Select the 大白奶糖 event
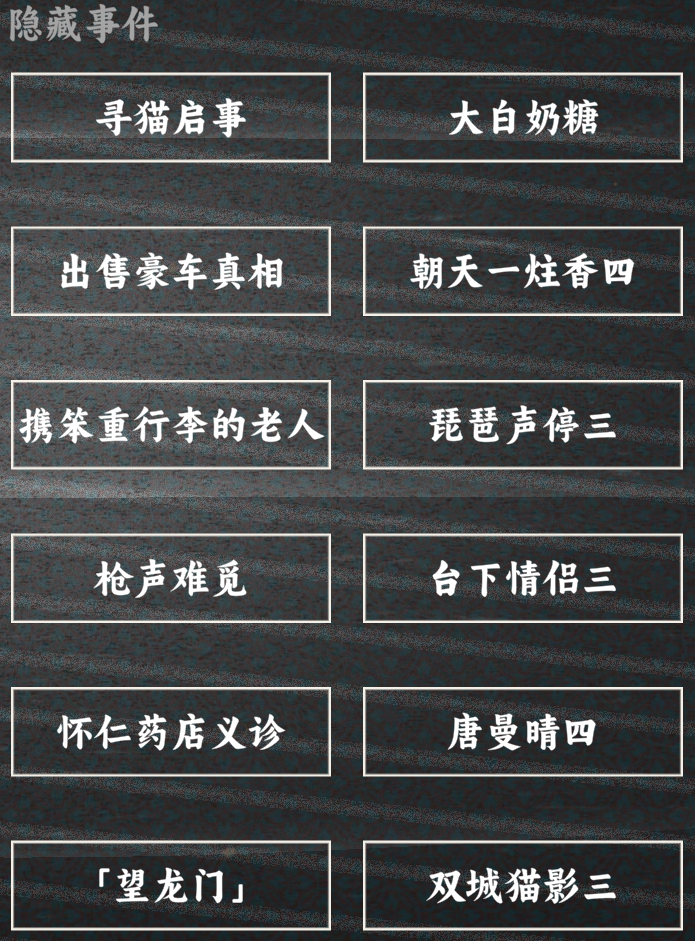Viewport: 695px width, 941px height. 523,118
